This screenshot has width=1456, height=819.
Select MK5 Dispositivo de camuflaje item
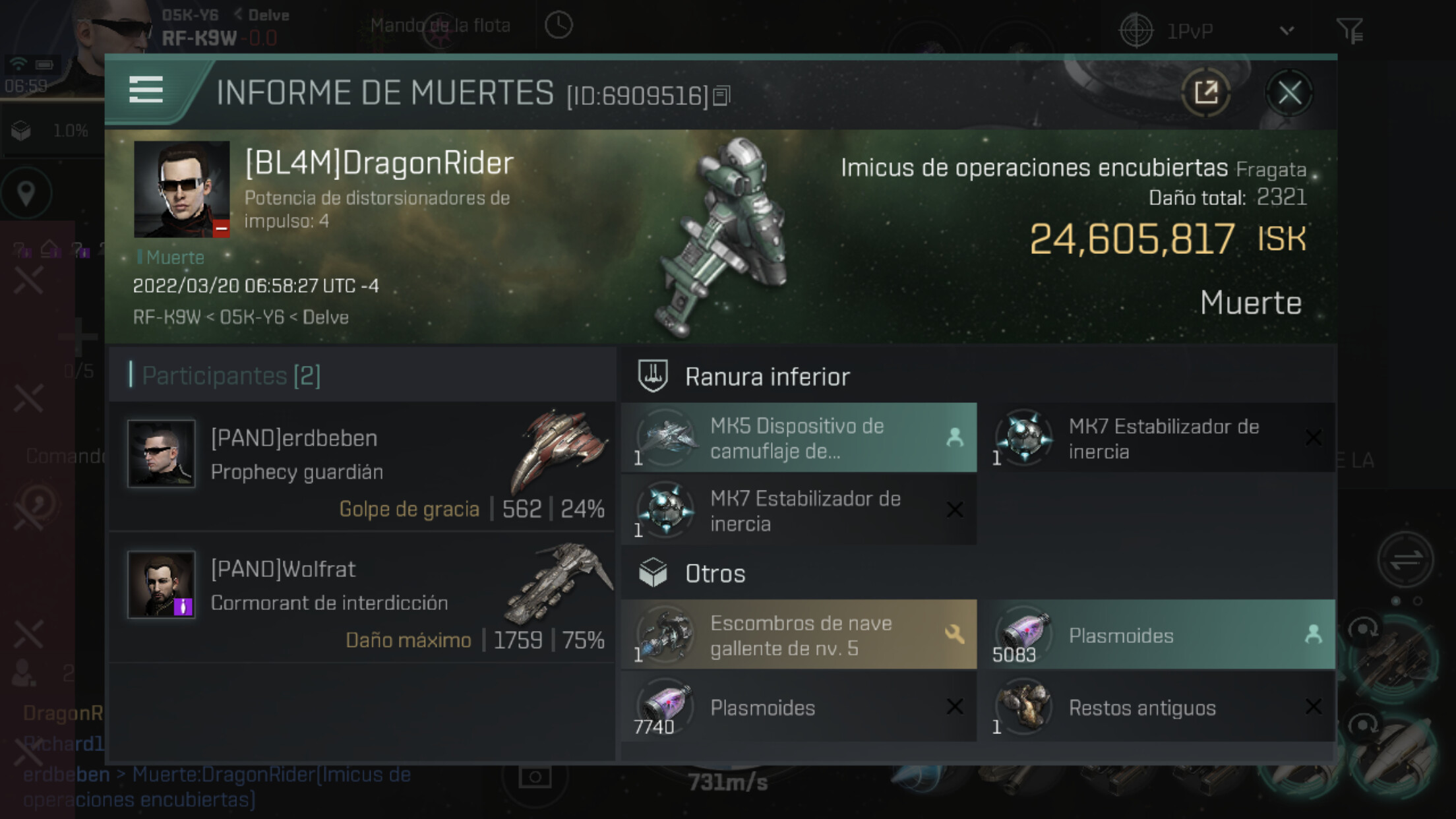[799, 438]
